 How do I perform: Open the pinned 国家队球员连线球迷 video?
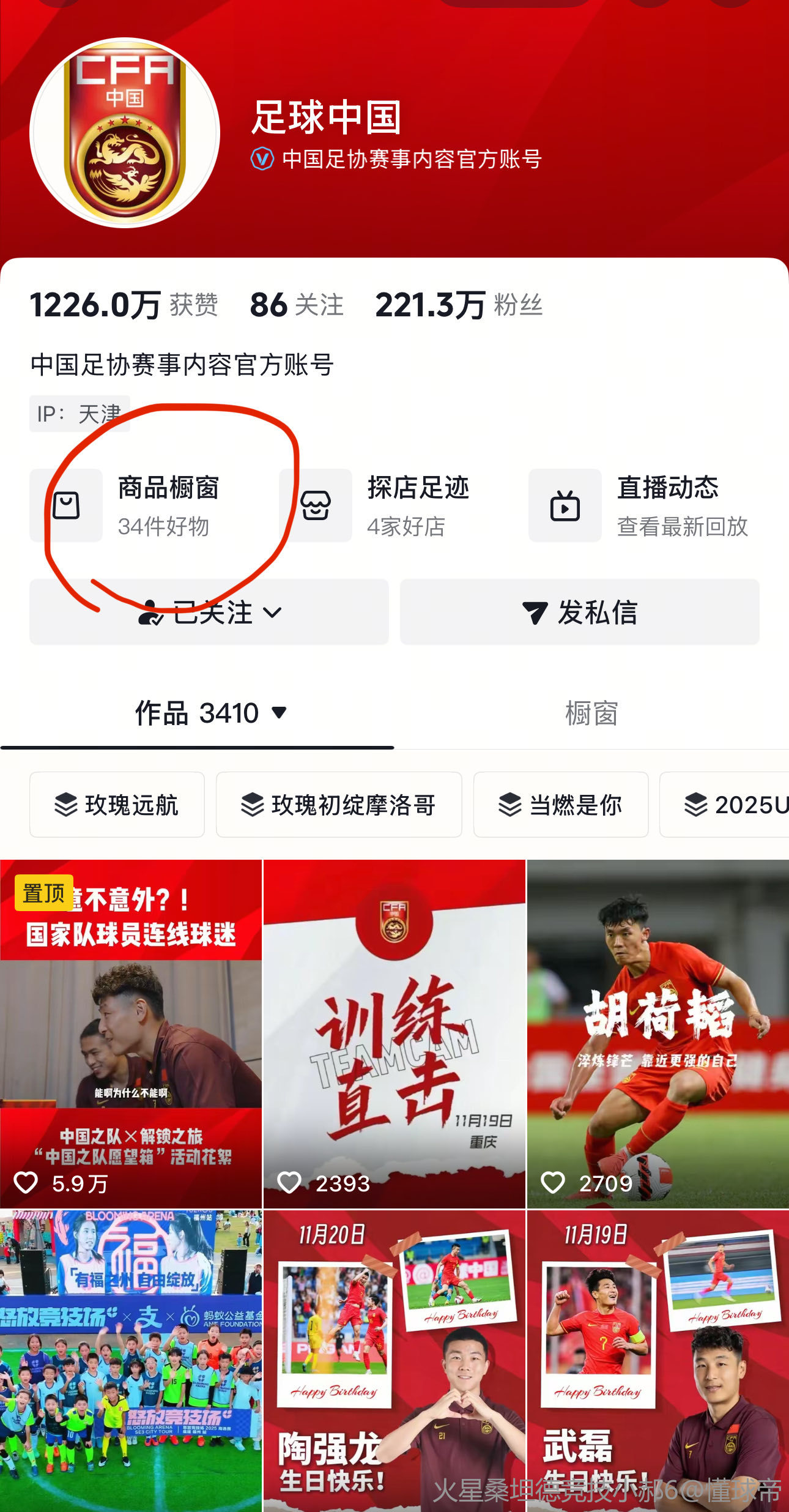(131, 1034)
